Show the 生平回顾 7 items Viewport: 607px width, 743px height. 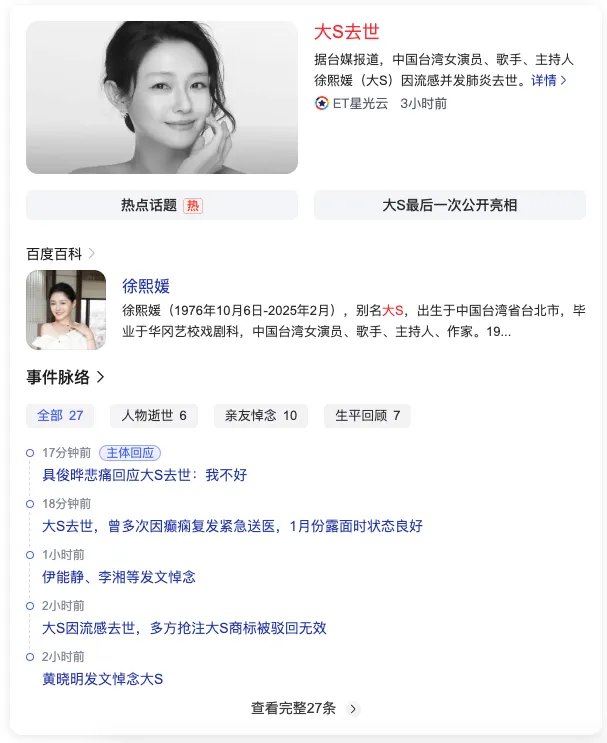(x=367, y=415)
